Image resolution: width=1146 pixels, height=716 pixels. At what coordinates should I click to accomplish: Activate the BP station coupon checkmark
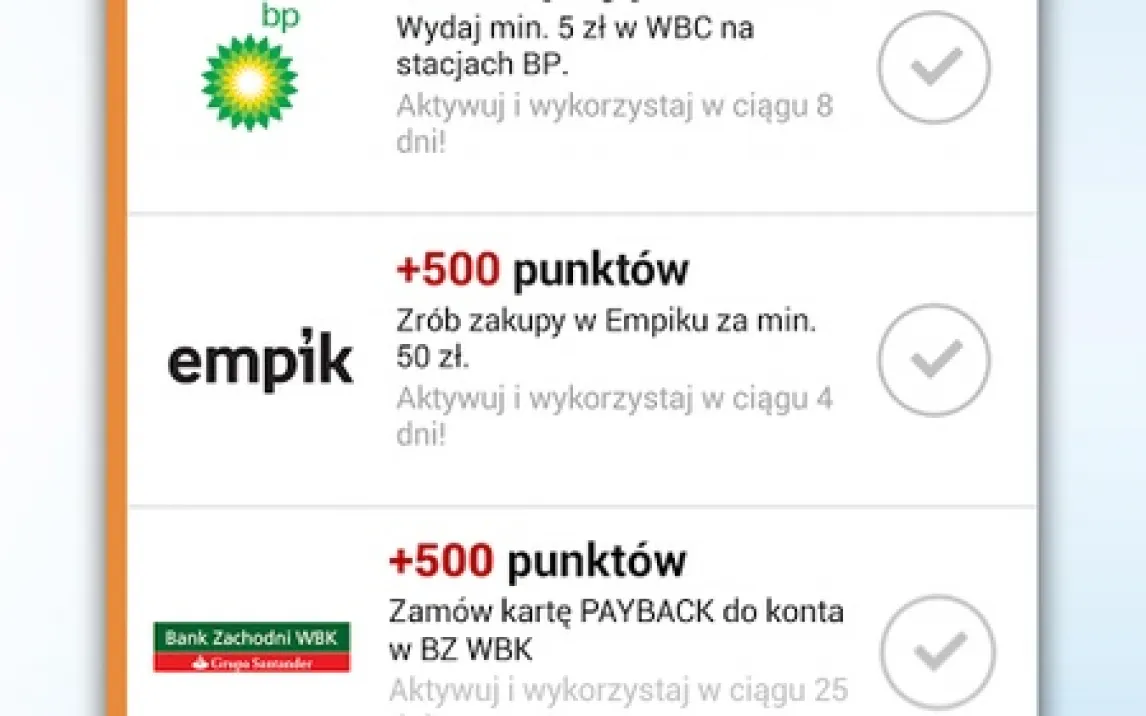click(934, 67)
